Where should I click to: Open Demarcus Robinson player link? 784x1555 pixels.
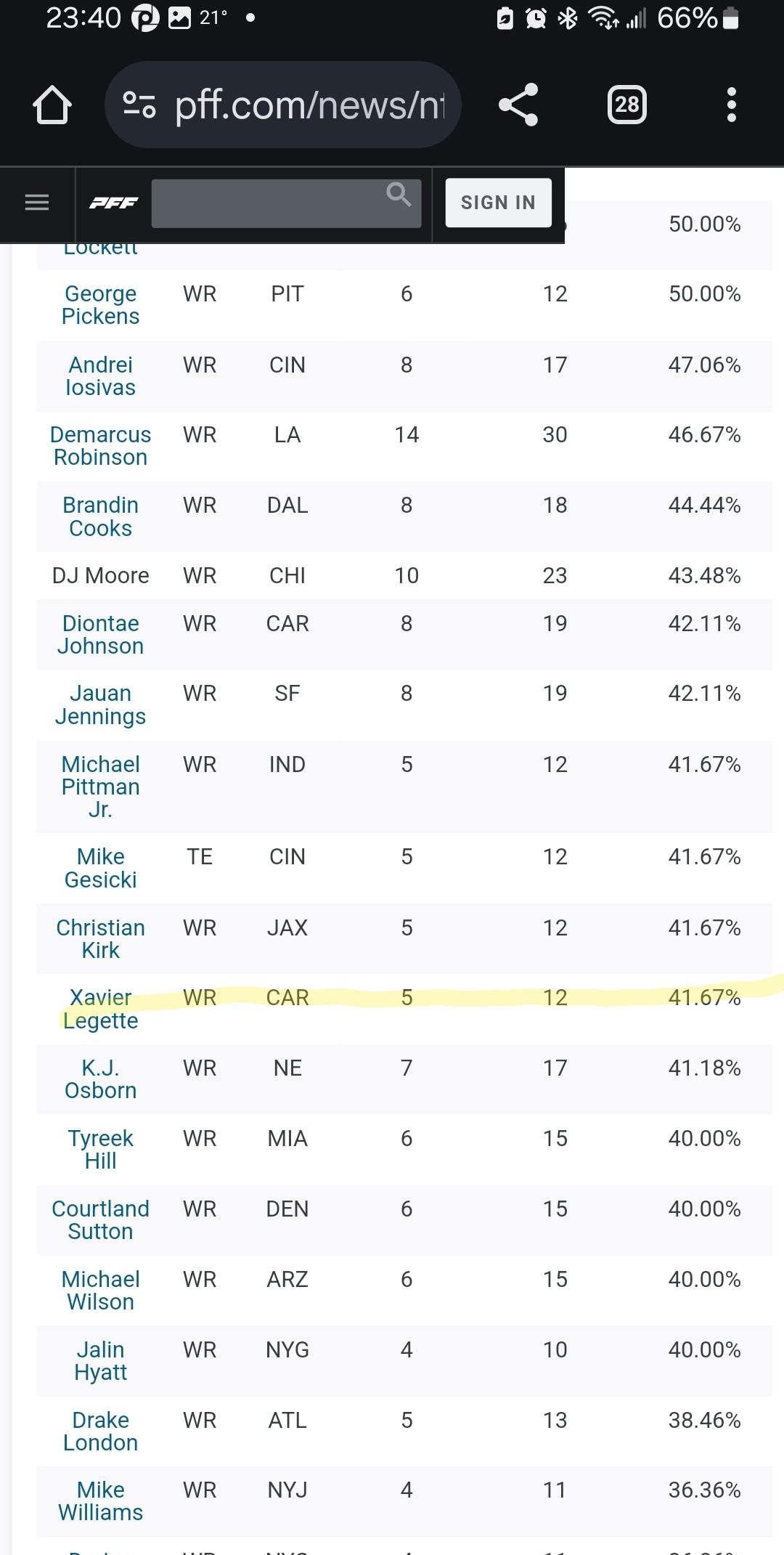[101, 446]
